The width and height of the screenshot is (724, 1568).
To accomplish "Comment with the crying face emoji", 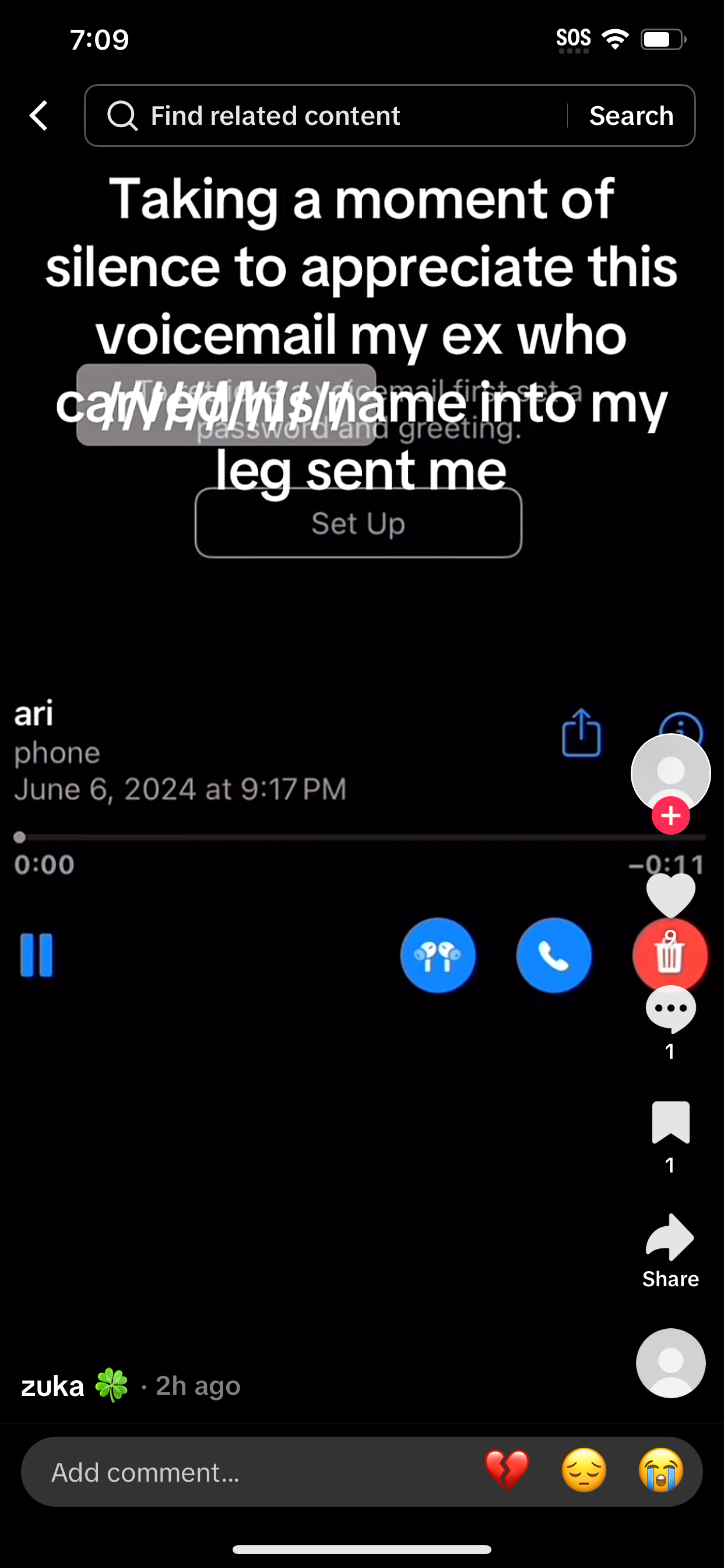I will (660, 1471).
